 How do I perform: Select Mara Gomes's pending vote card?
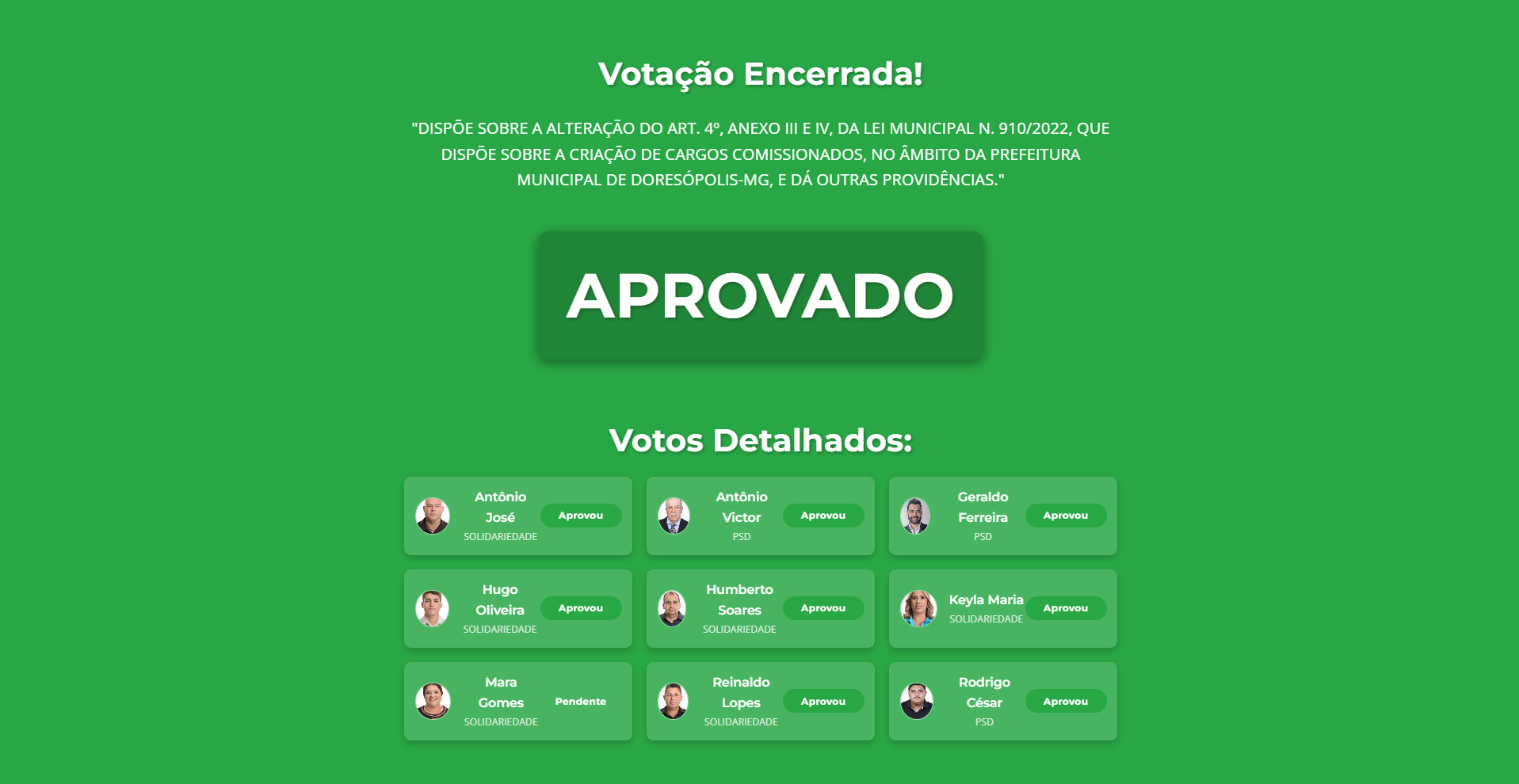pos(517,701)
